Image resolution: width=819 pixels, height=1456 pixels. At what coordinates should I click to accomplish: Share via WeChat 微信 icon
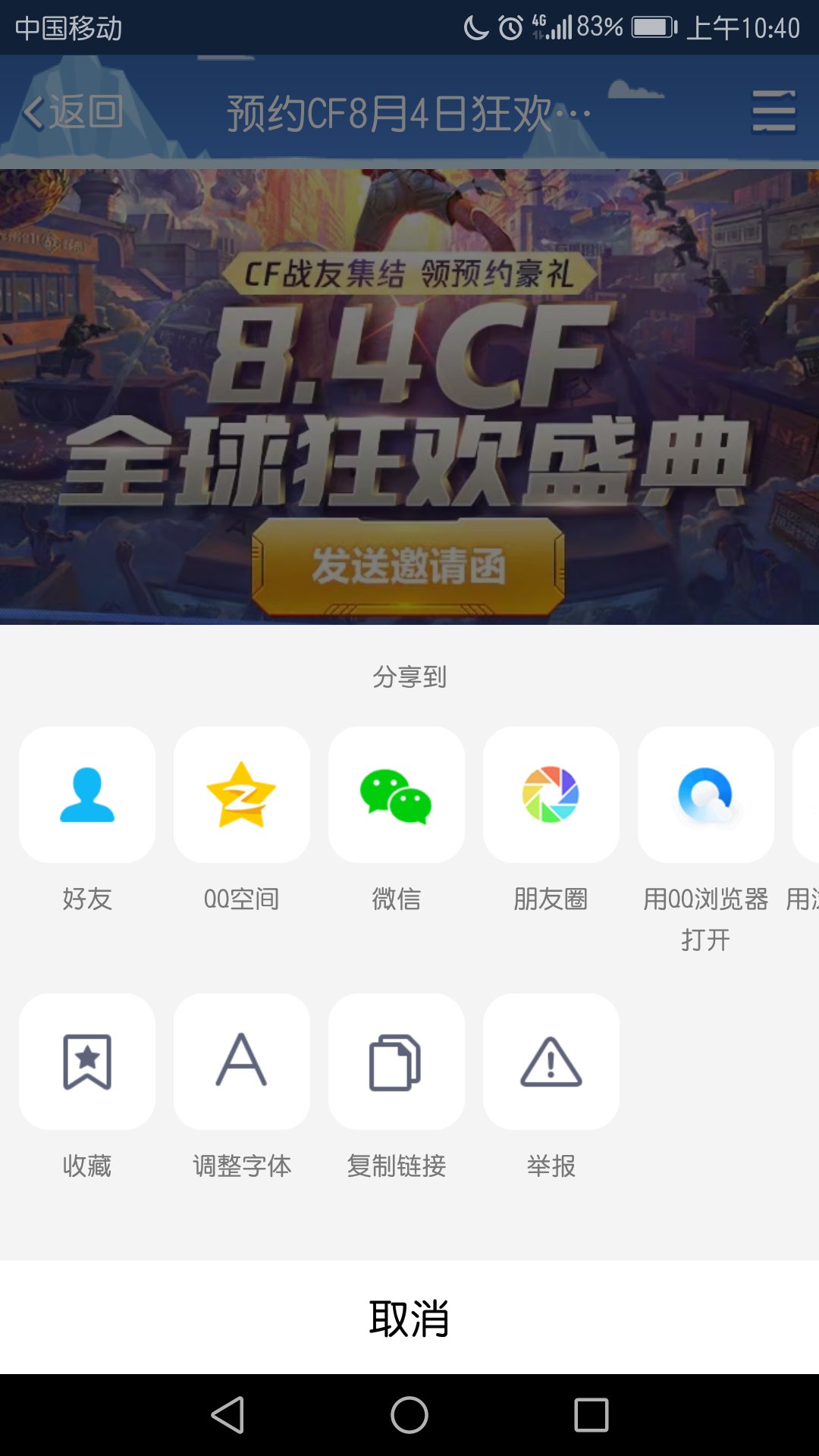tap(396, 795)
